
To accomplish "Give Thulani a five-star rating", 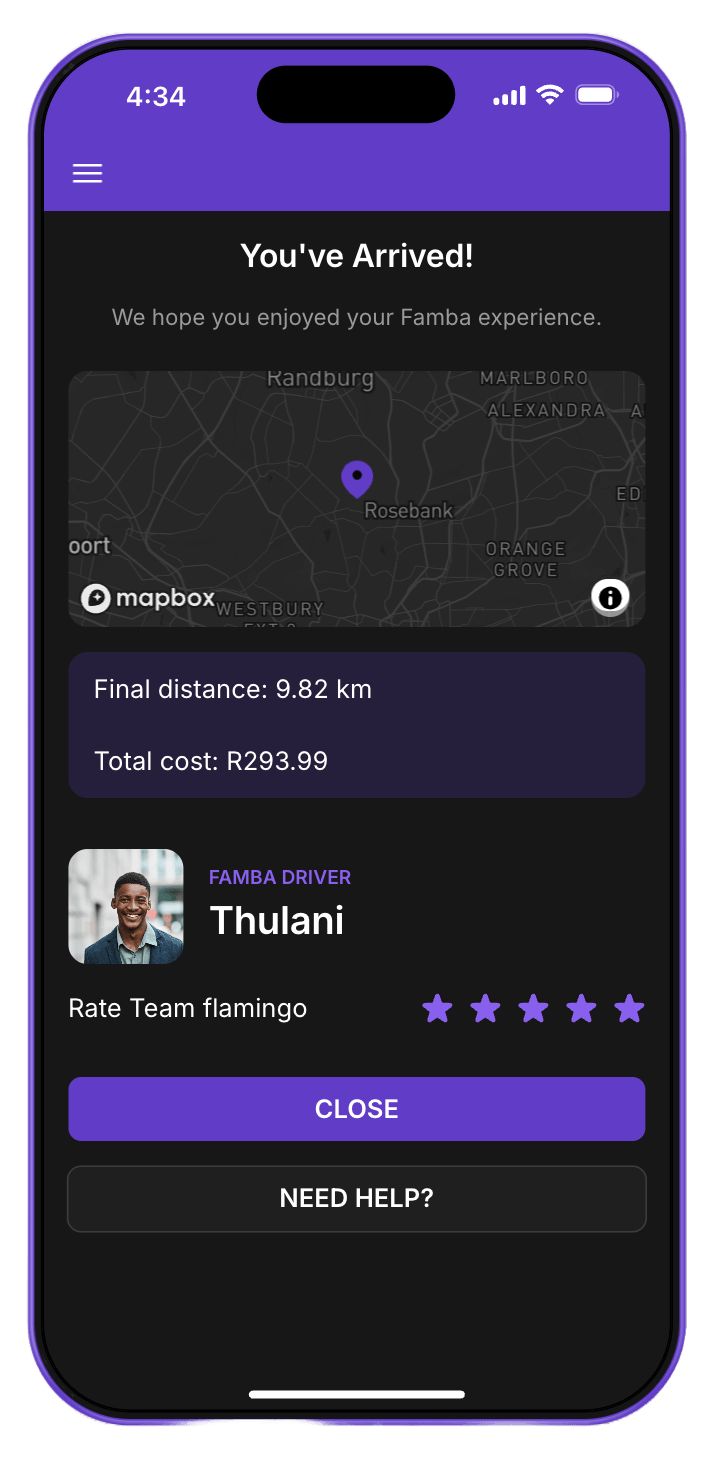I will click(x=629, y=1008).
